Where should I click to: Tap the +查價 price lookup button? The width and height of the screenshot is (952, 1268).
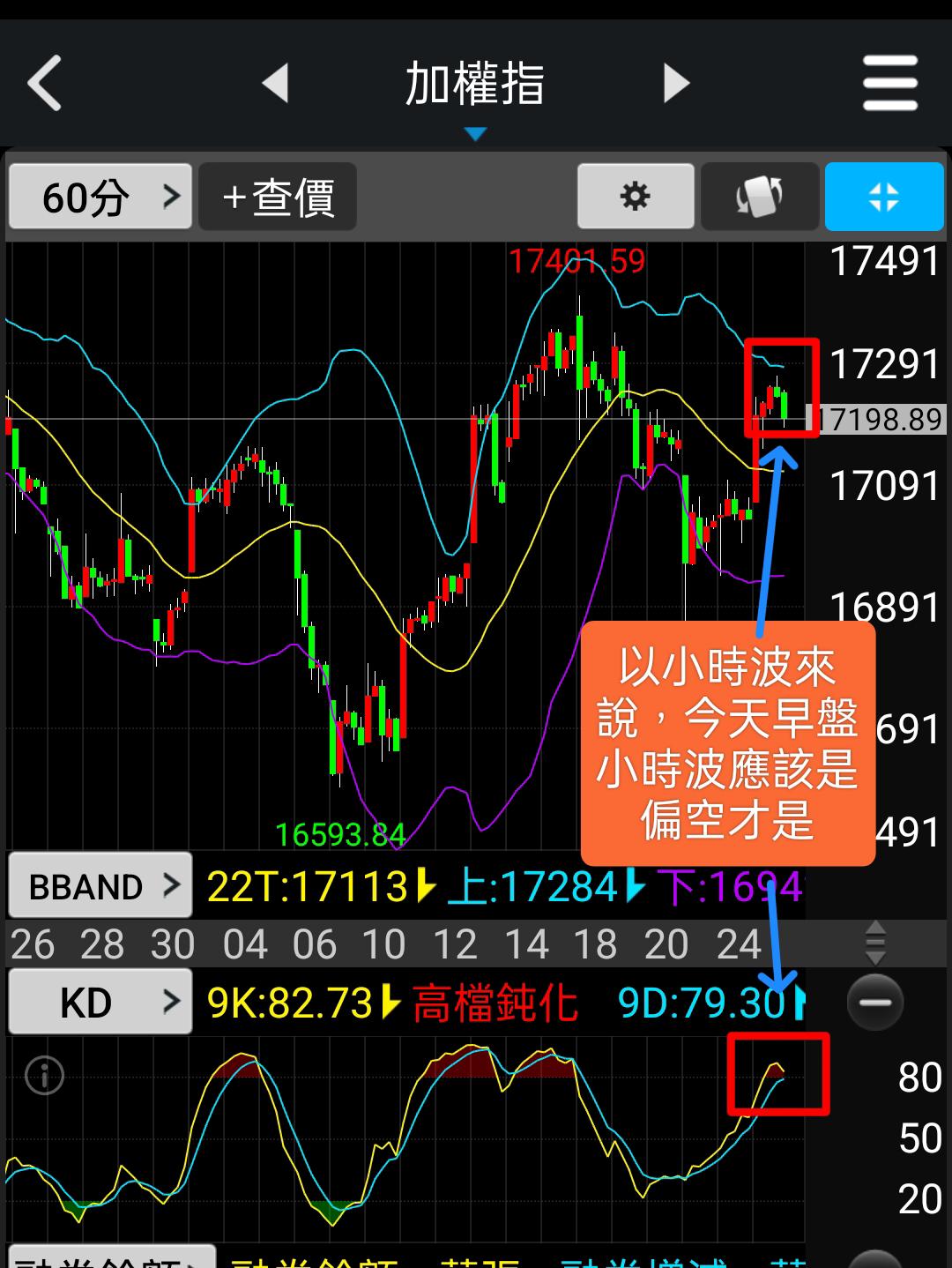278,197
